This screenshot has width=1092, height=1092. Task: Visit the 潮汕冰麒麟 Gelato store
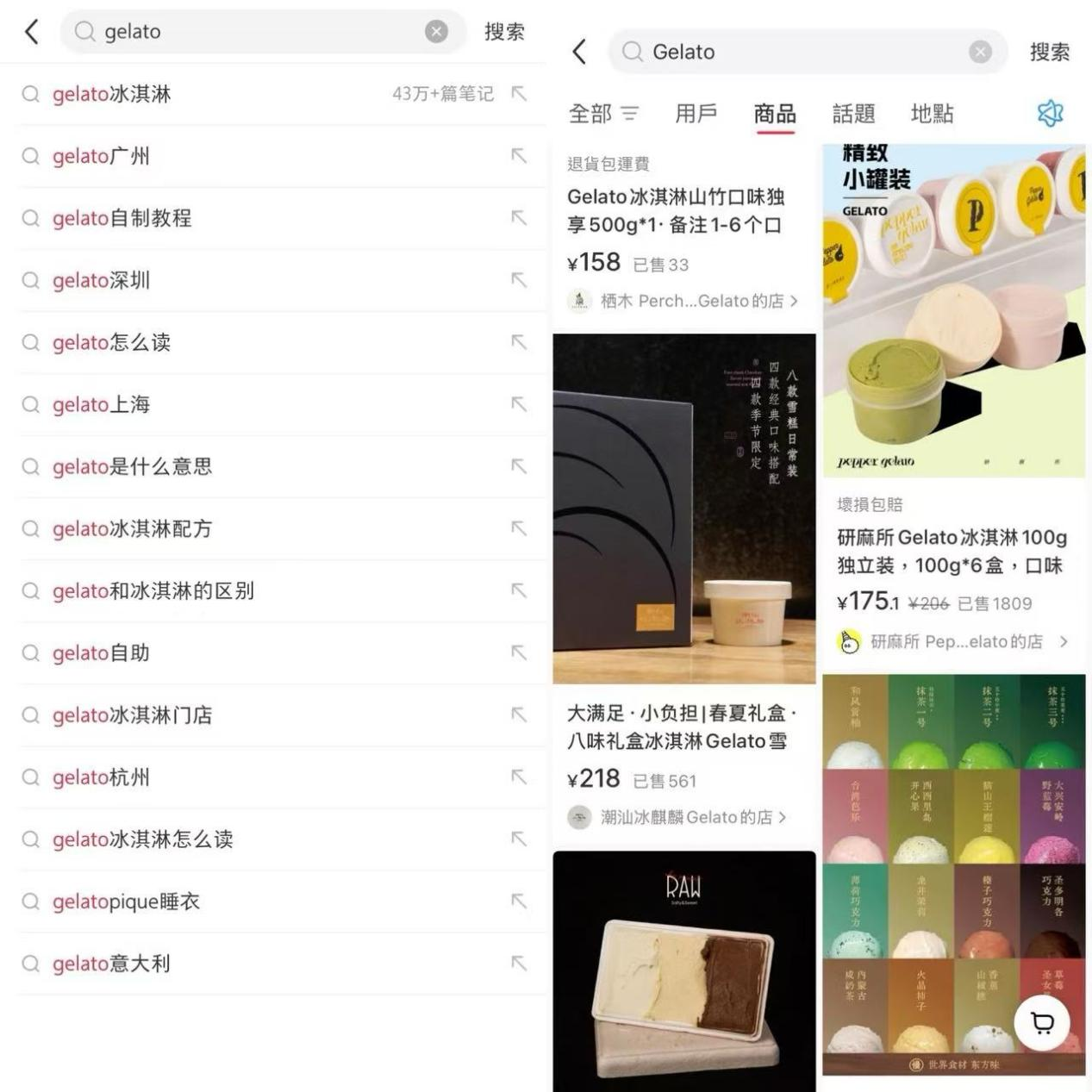click(x=685, y=817)
